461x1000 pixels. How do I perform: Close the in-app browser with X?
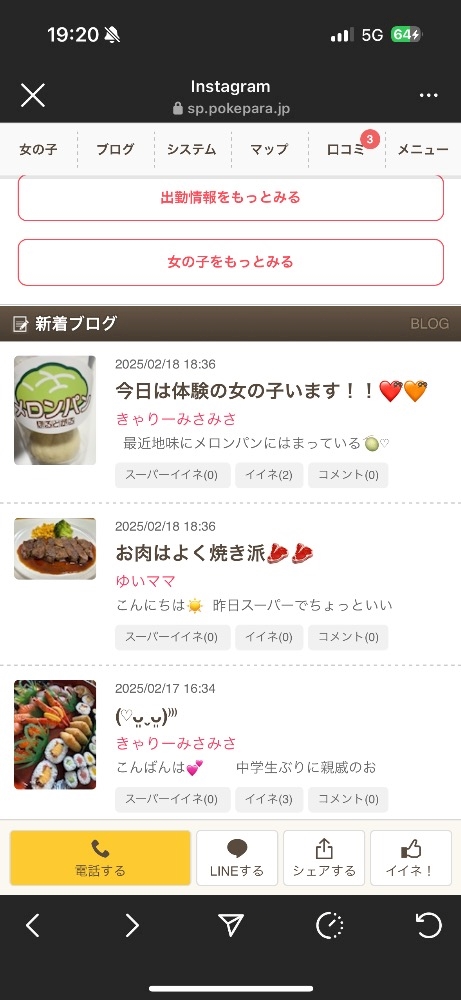click(33, 96)
